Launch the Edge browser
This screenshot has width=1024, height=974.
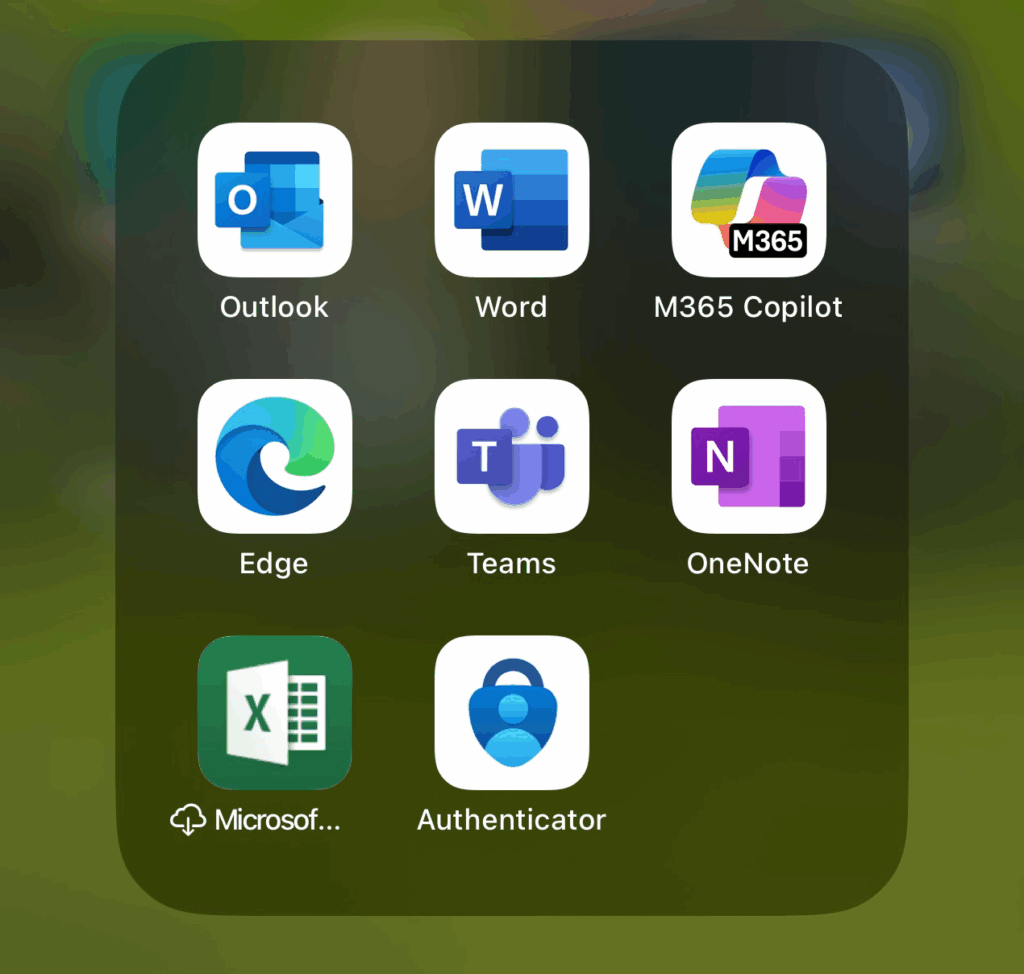(274, 456)
